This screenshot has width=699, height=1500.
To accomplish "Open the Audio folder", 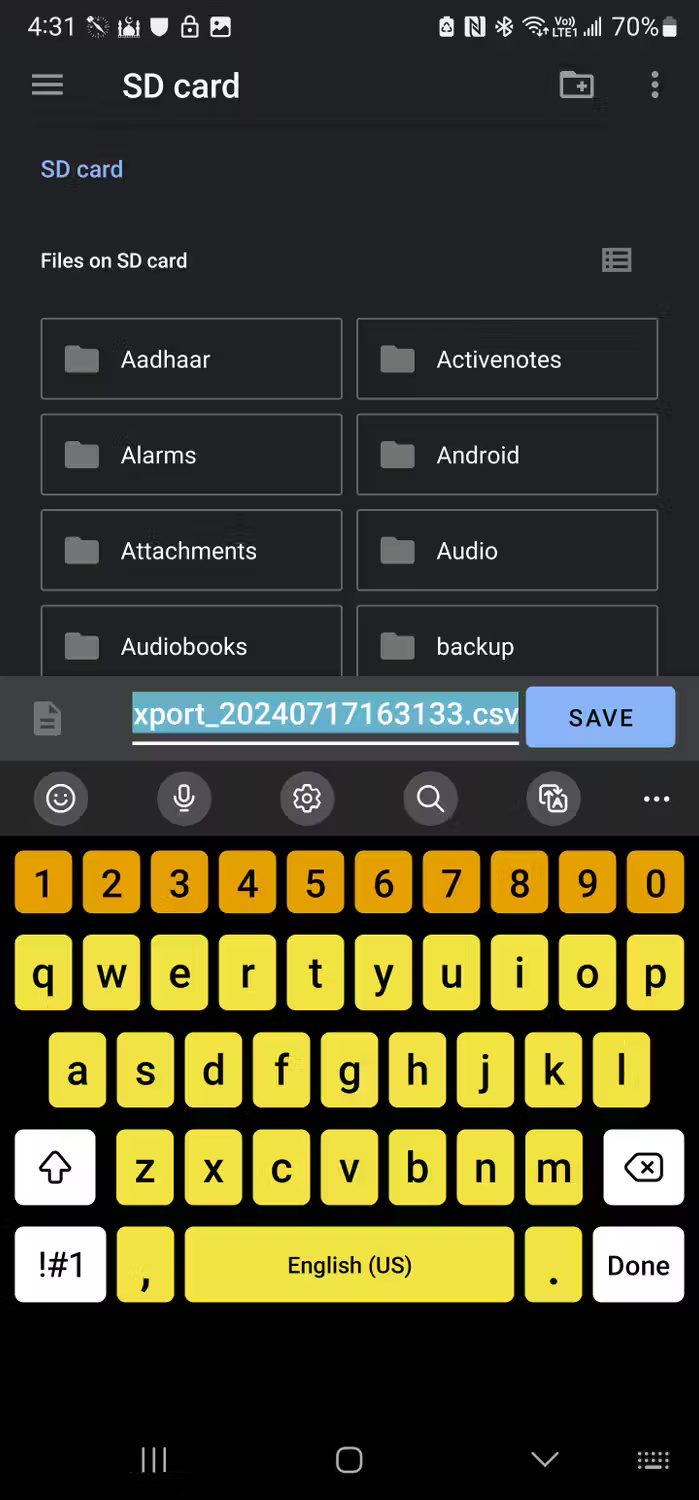I will pyautogui.click(x=507, y=551).
